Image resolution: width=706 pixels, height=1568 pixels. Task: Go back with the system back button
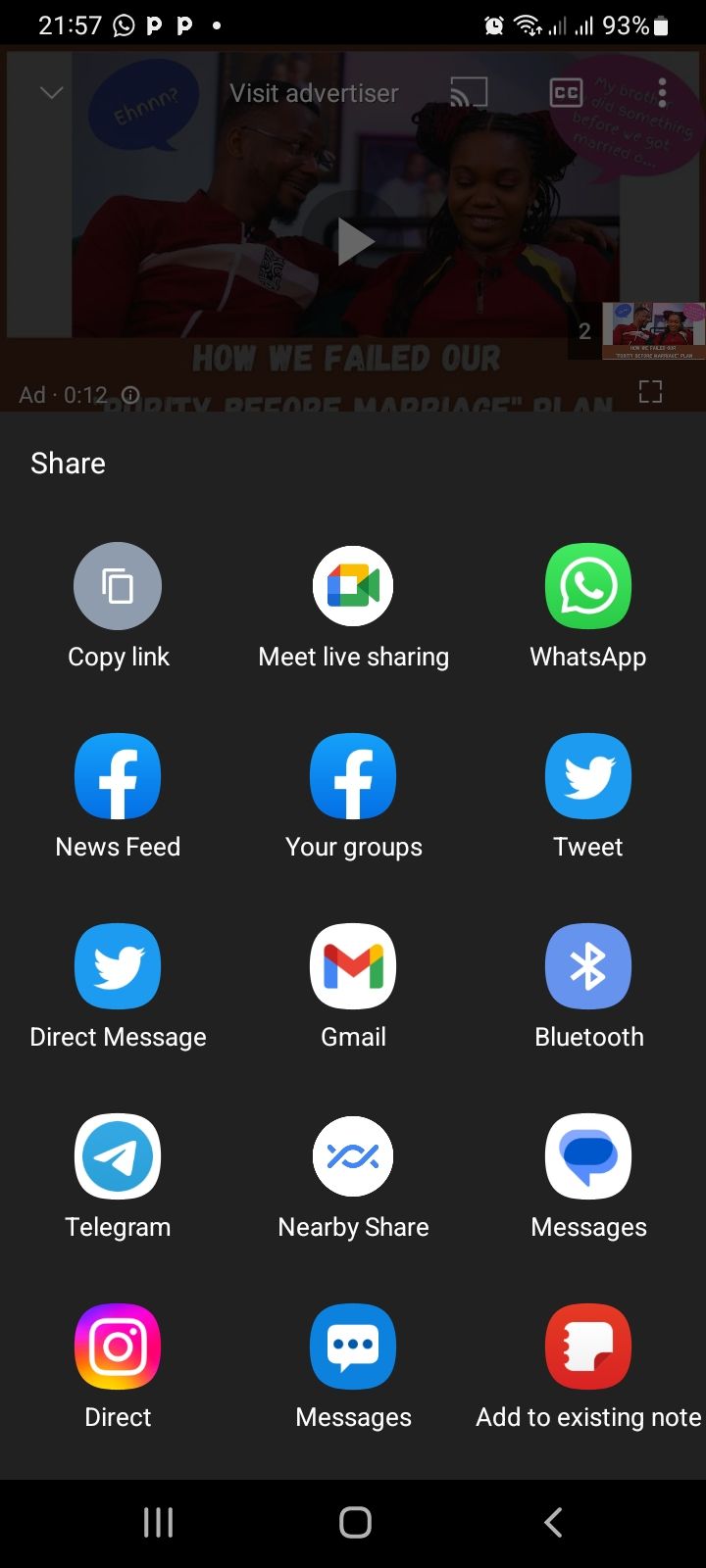point(553,1522)
